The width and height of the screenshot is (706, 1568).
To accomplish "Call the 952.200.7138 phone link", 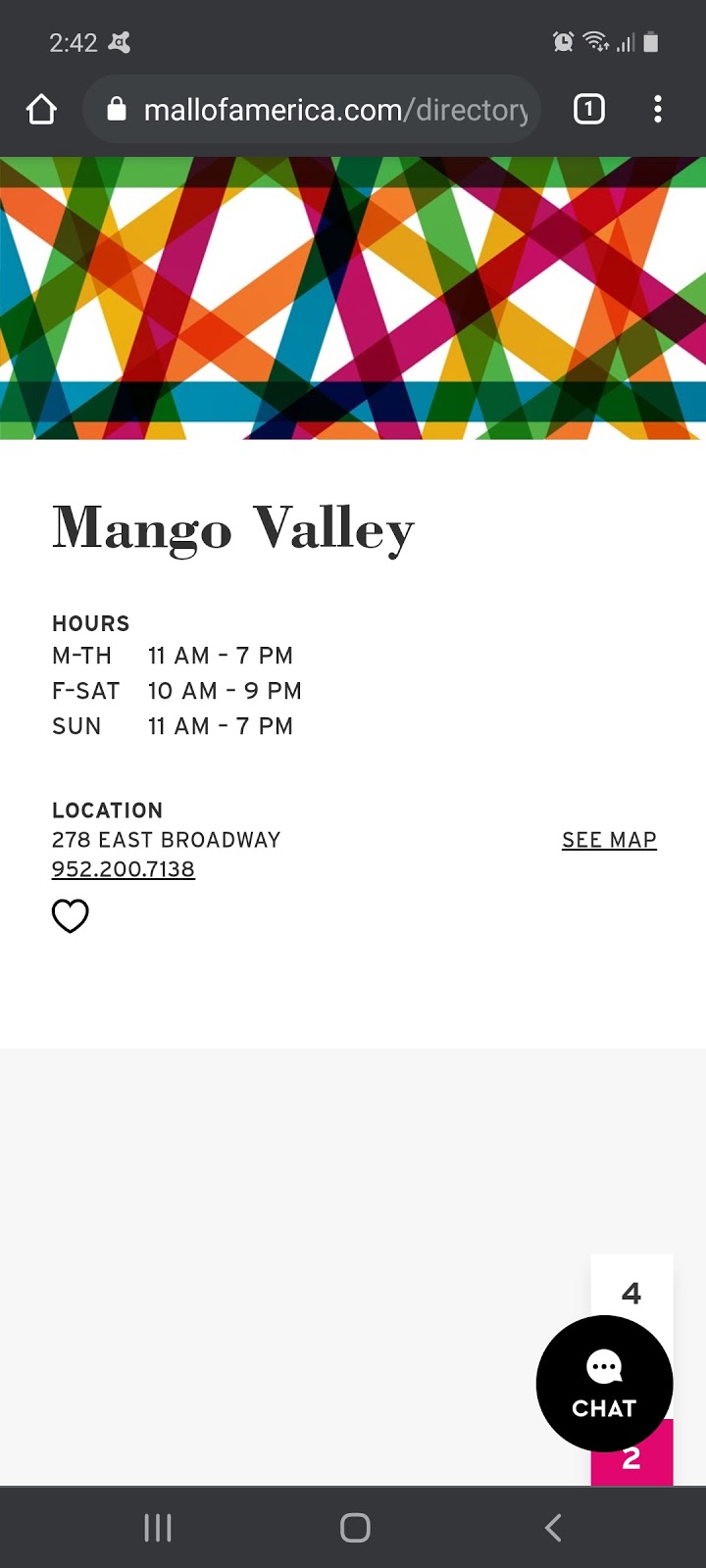I will [123, 869].
